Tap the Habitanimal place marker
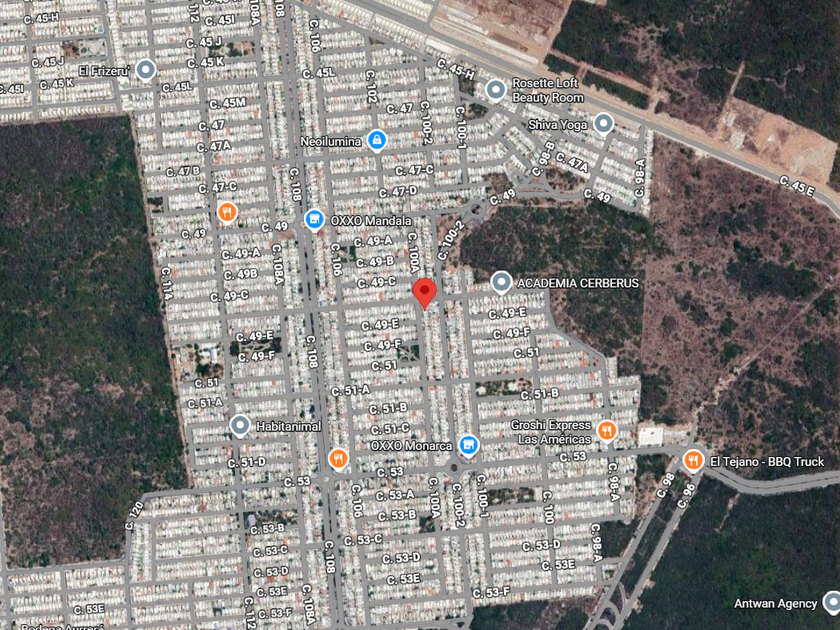Viewport: 840px width, 630px height. (x=239, y=426)
